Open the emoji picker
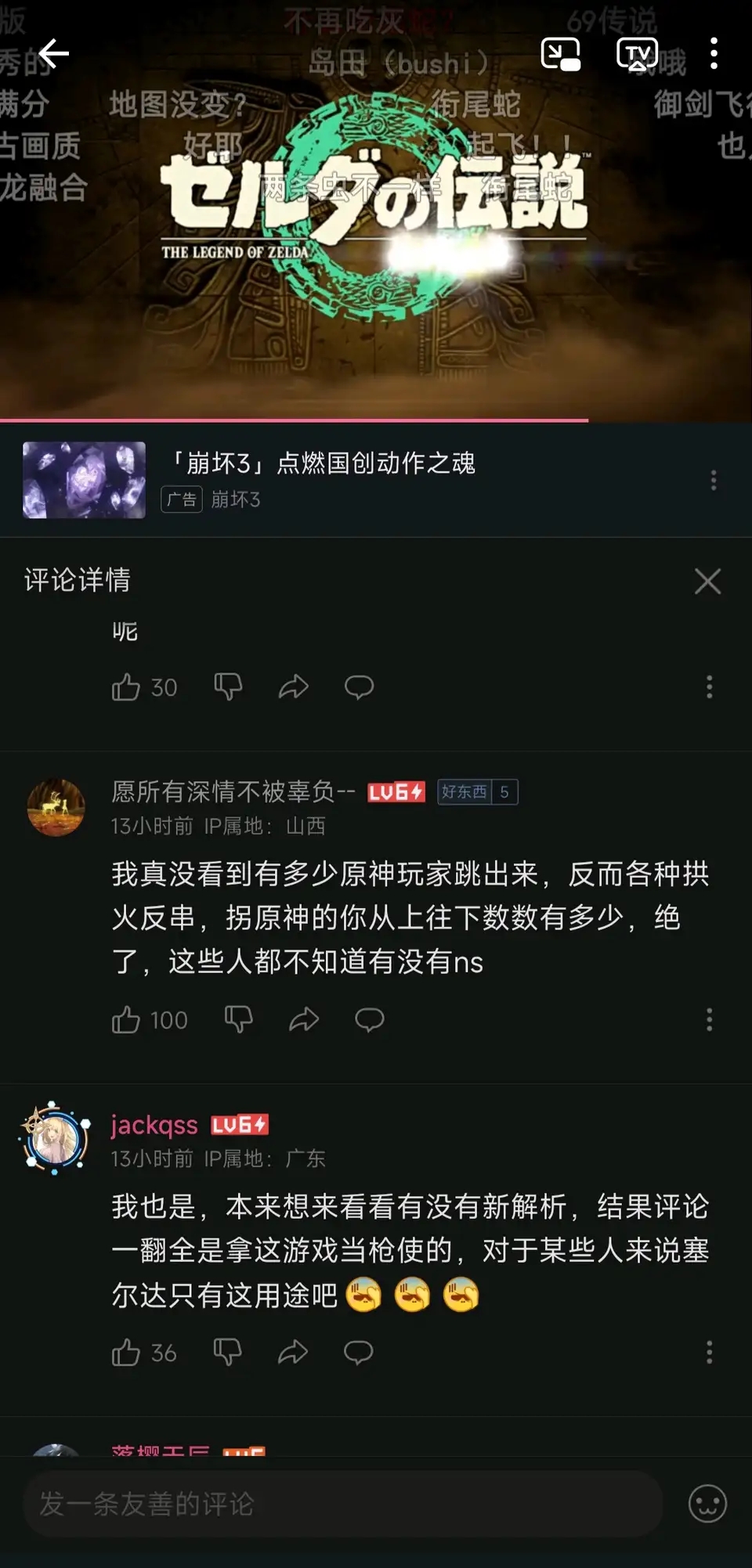Screen dimensions: 752x1568 pyautogui.click(x=707, y=1503)
